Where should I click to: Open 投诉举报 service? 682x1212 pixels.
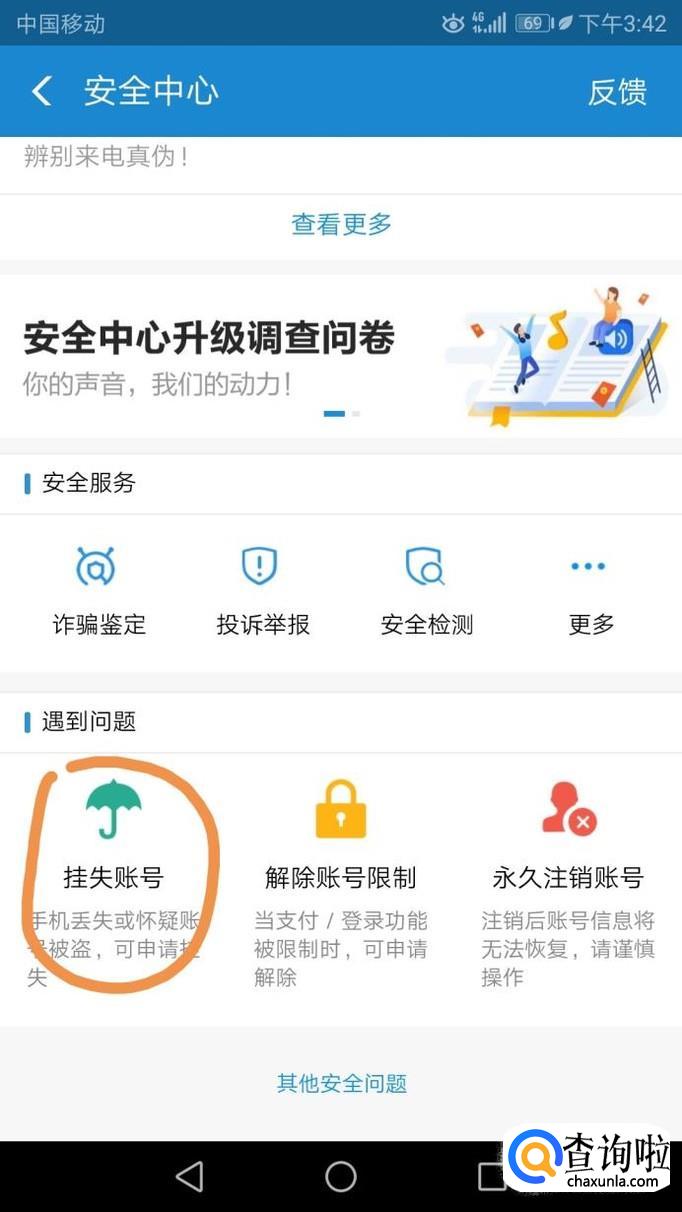coord(262,590)
